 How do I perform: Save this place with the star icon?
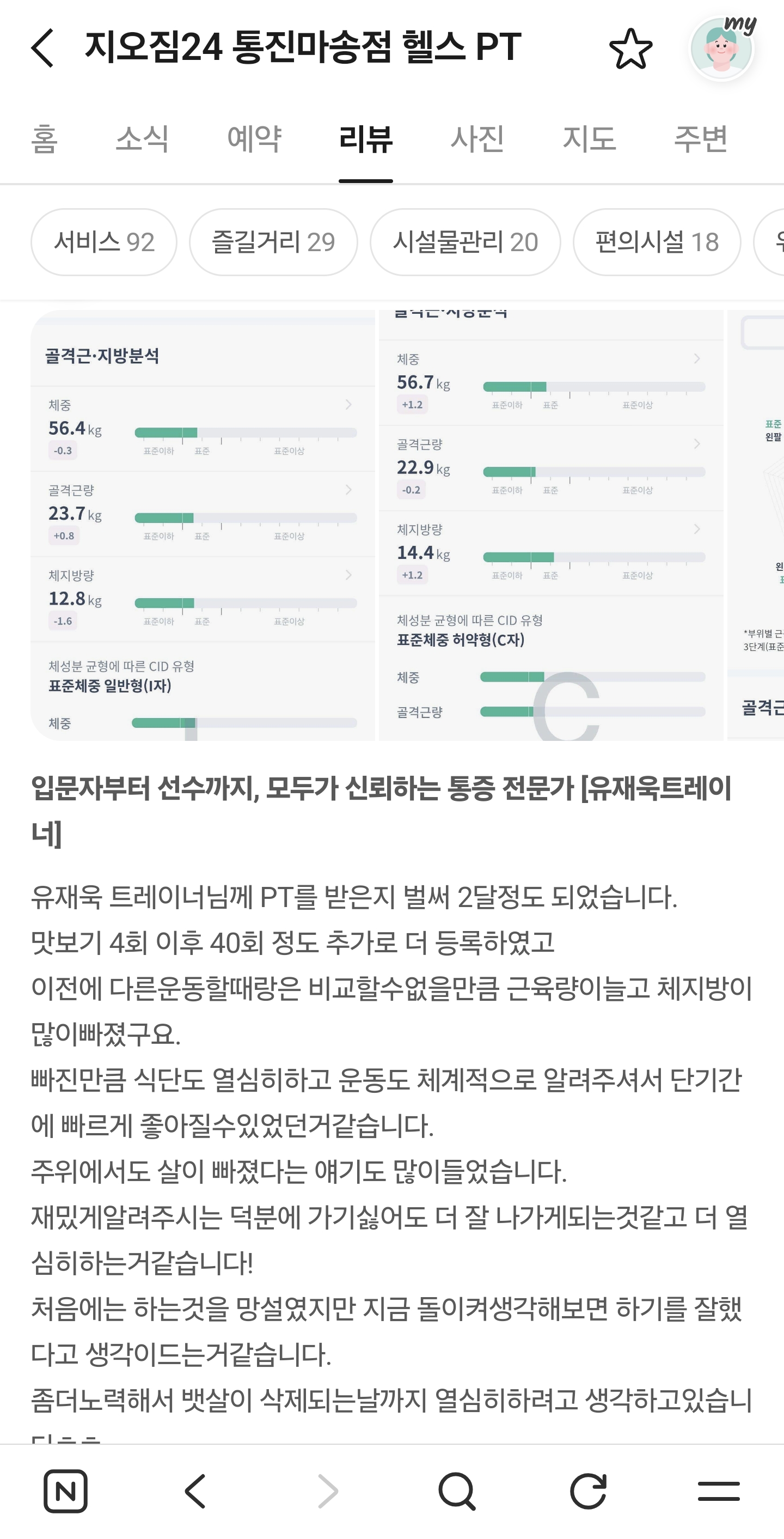point(630,48)
